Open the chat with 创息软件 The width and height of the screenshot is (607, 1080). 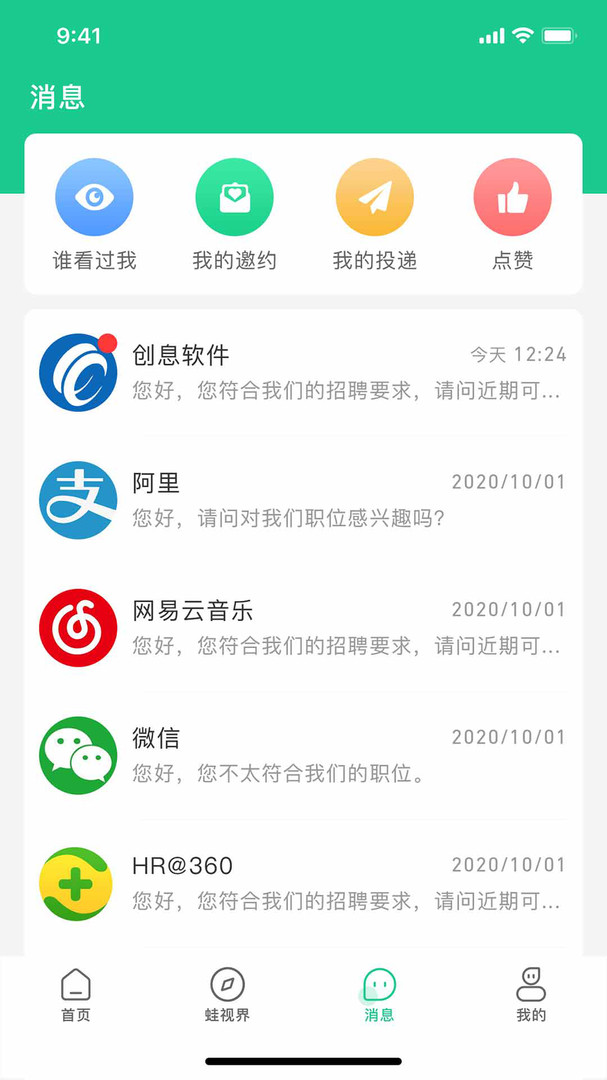click(x=303, y=372)
